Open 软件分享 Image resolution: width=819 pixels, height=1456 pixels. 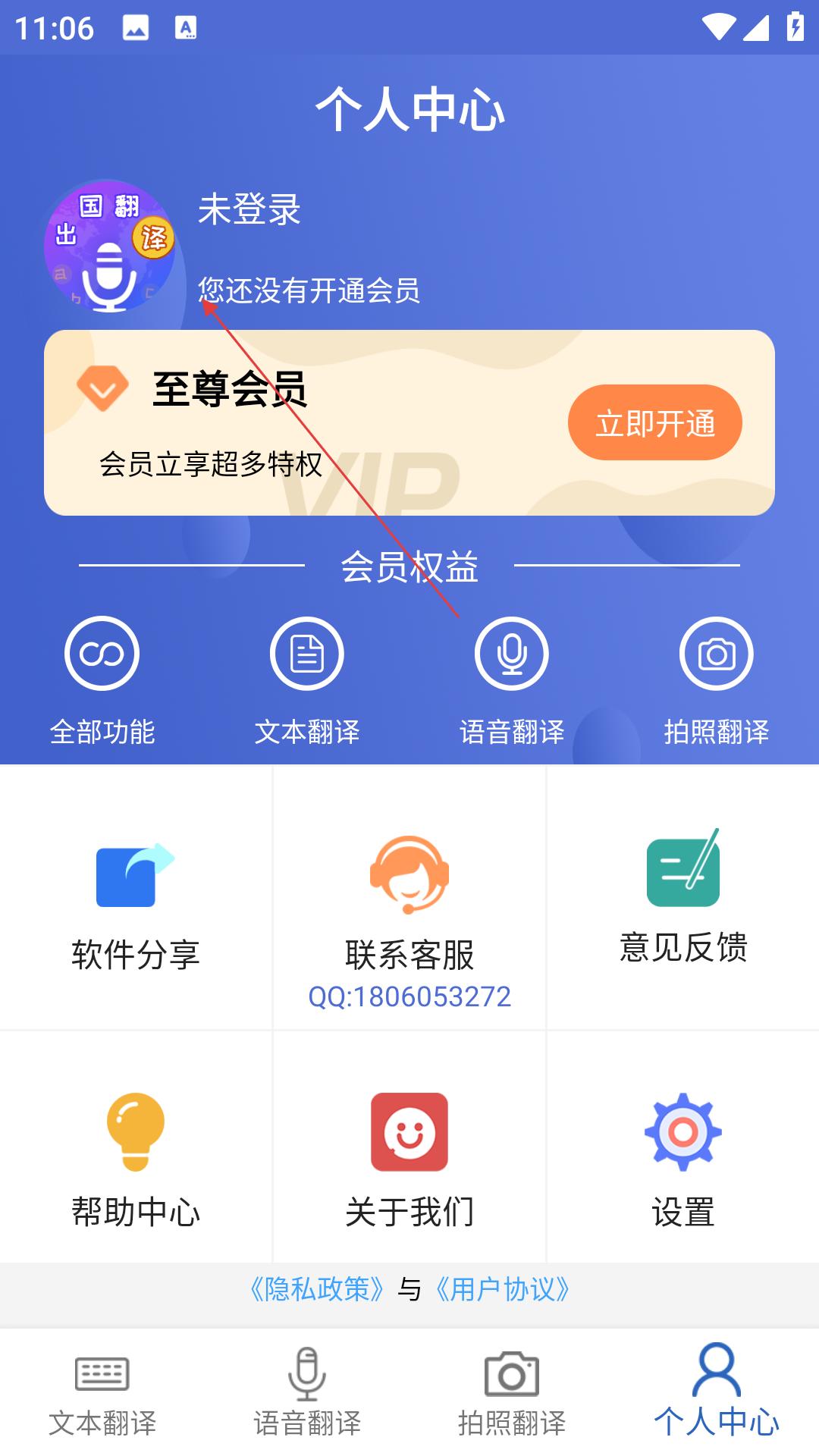136,898
